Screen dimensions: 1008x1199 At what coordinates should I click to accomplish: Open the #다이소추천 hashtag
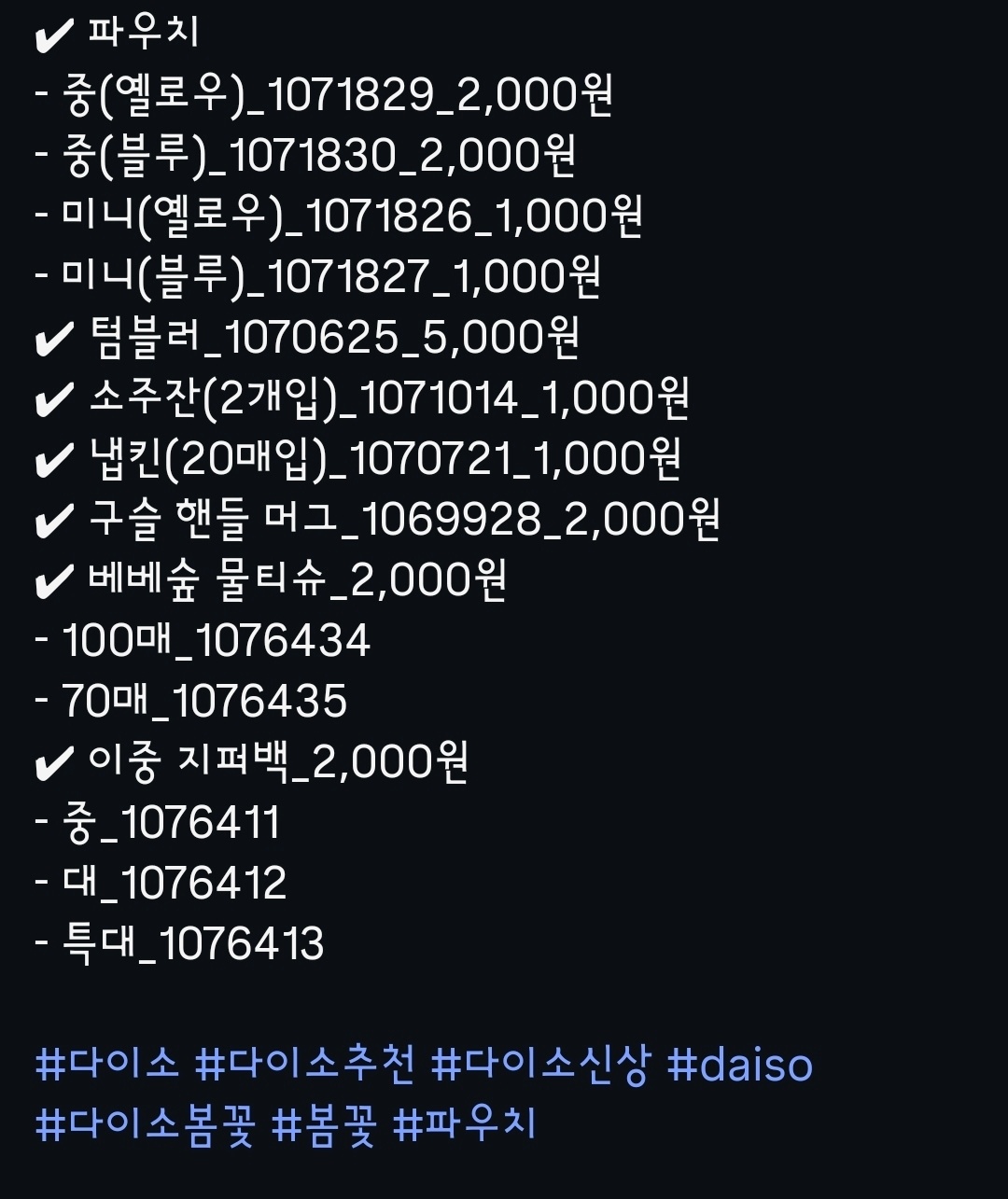click(x=303, y=1064)
